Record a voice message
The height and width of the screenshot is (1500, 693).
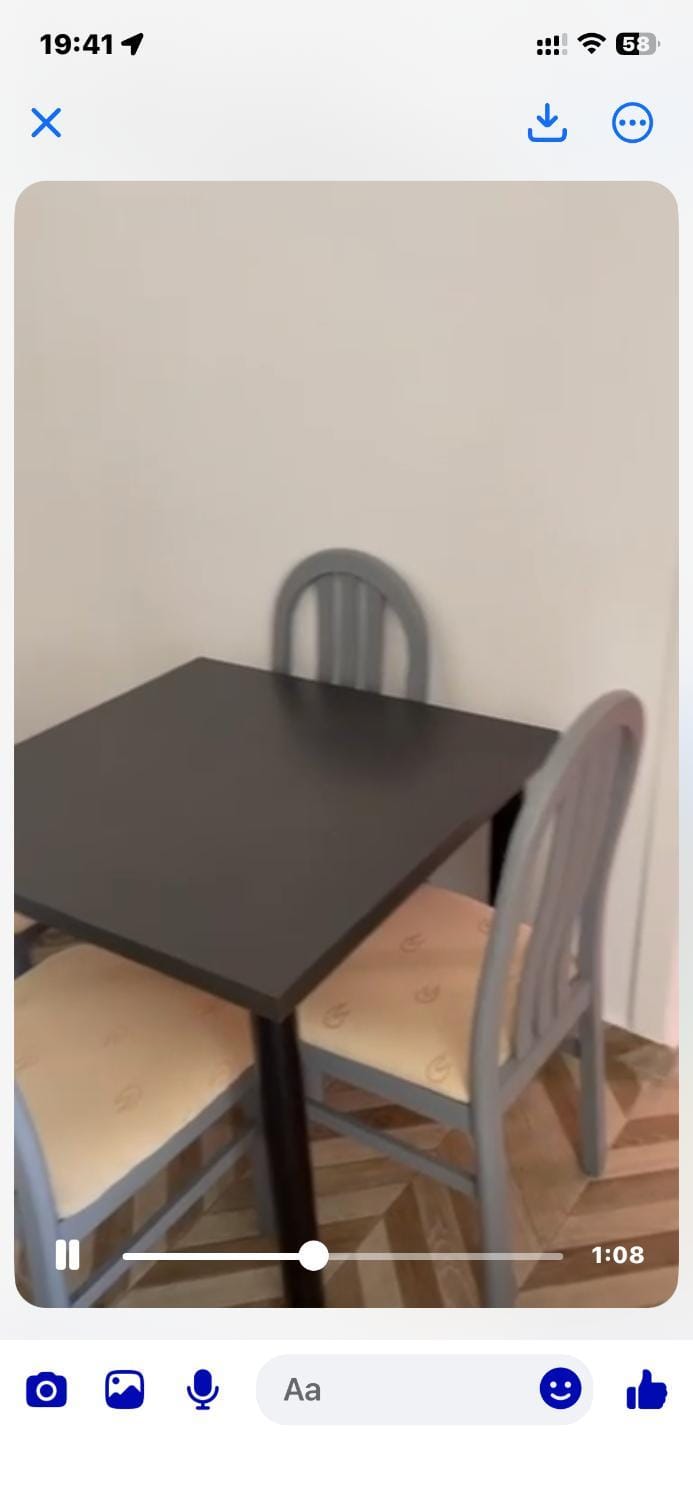(203, 1390)
